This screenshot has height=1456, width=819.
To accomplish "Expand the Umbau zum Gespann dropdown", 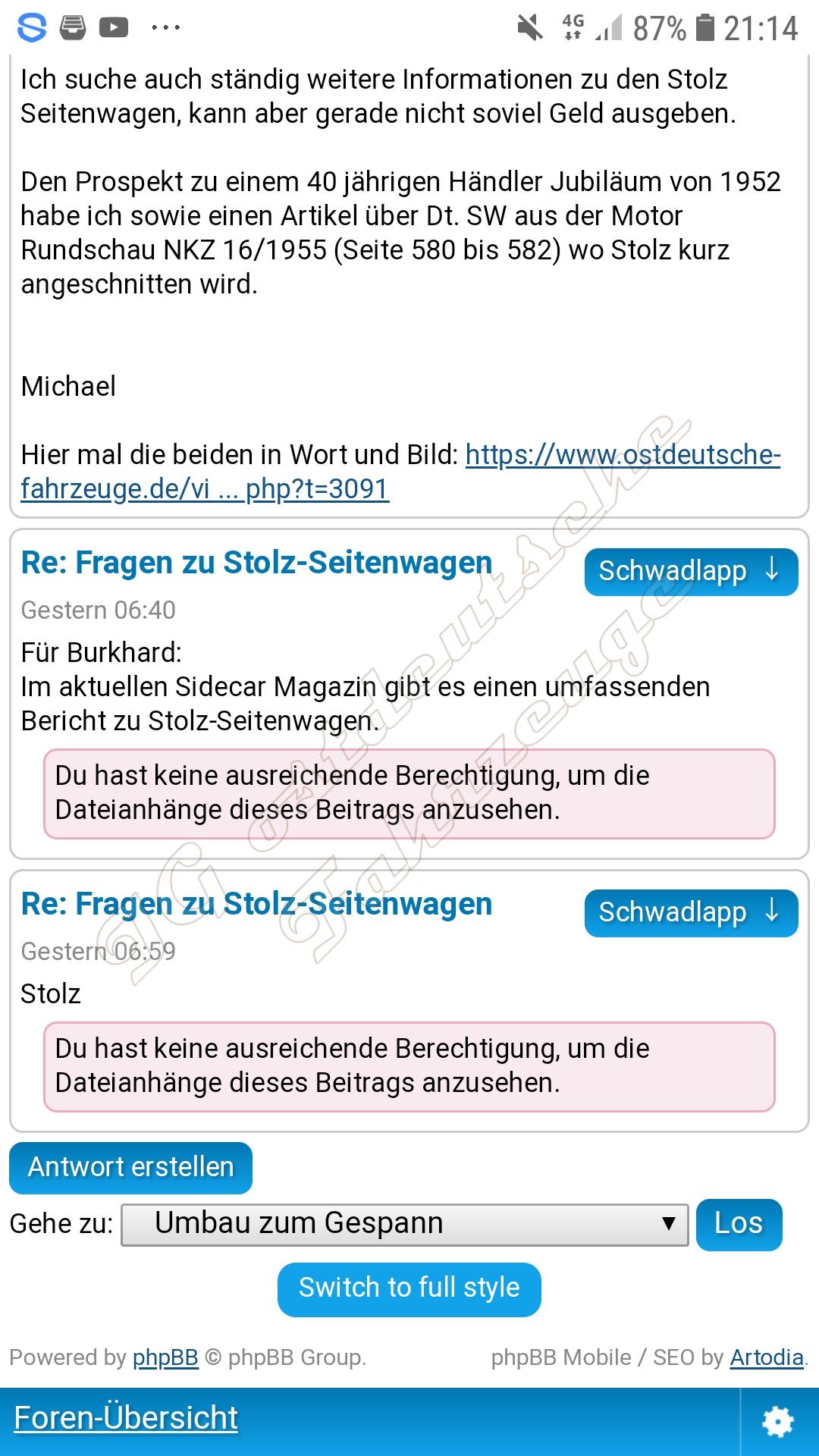I will pos(404,1223).
